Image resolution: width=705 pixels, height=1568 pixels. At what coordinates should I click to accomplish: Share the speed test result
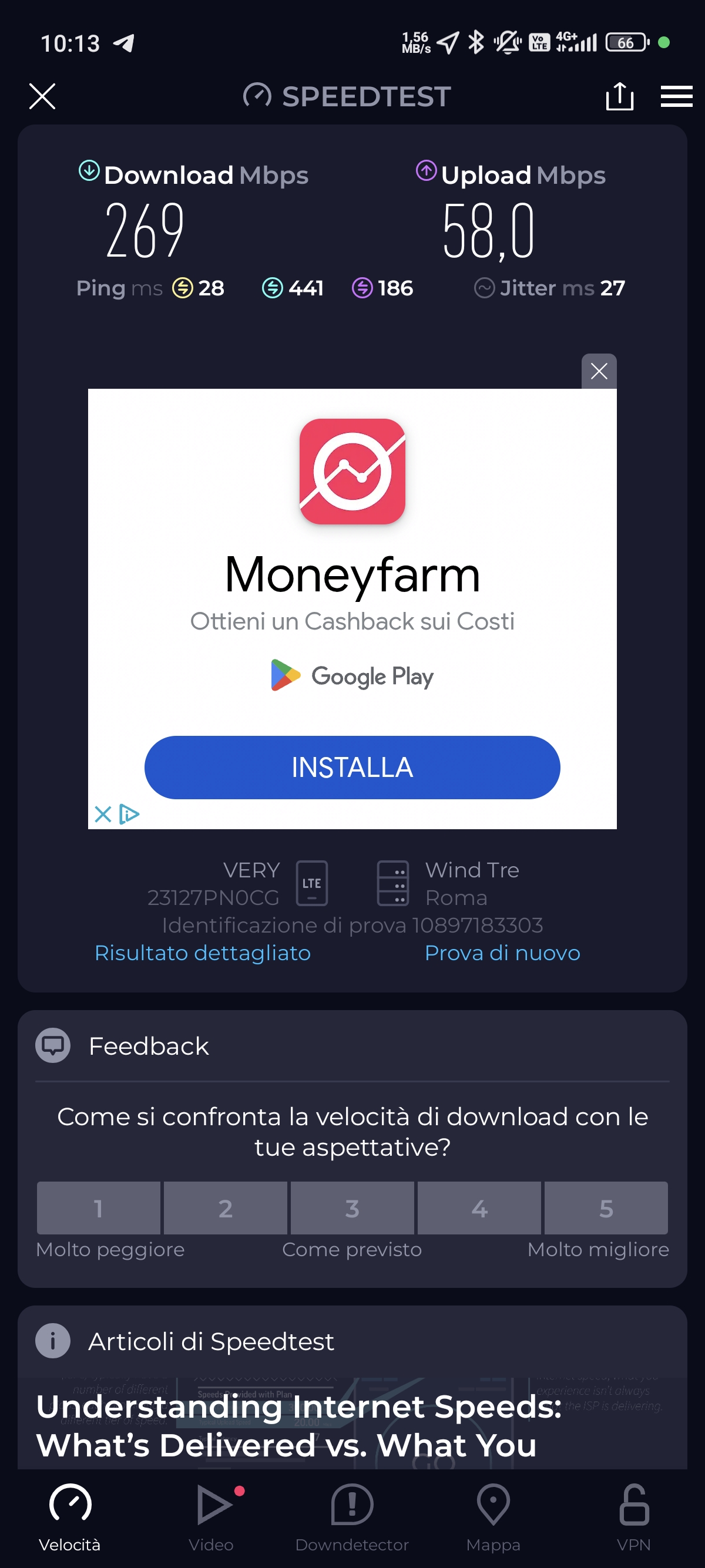pyautogui.click(x=619, y=96)
